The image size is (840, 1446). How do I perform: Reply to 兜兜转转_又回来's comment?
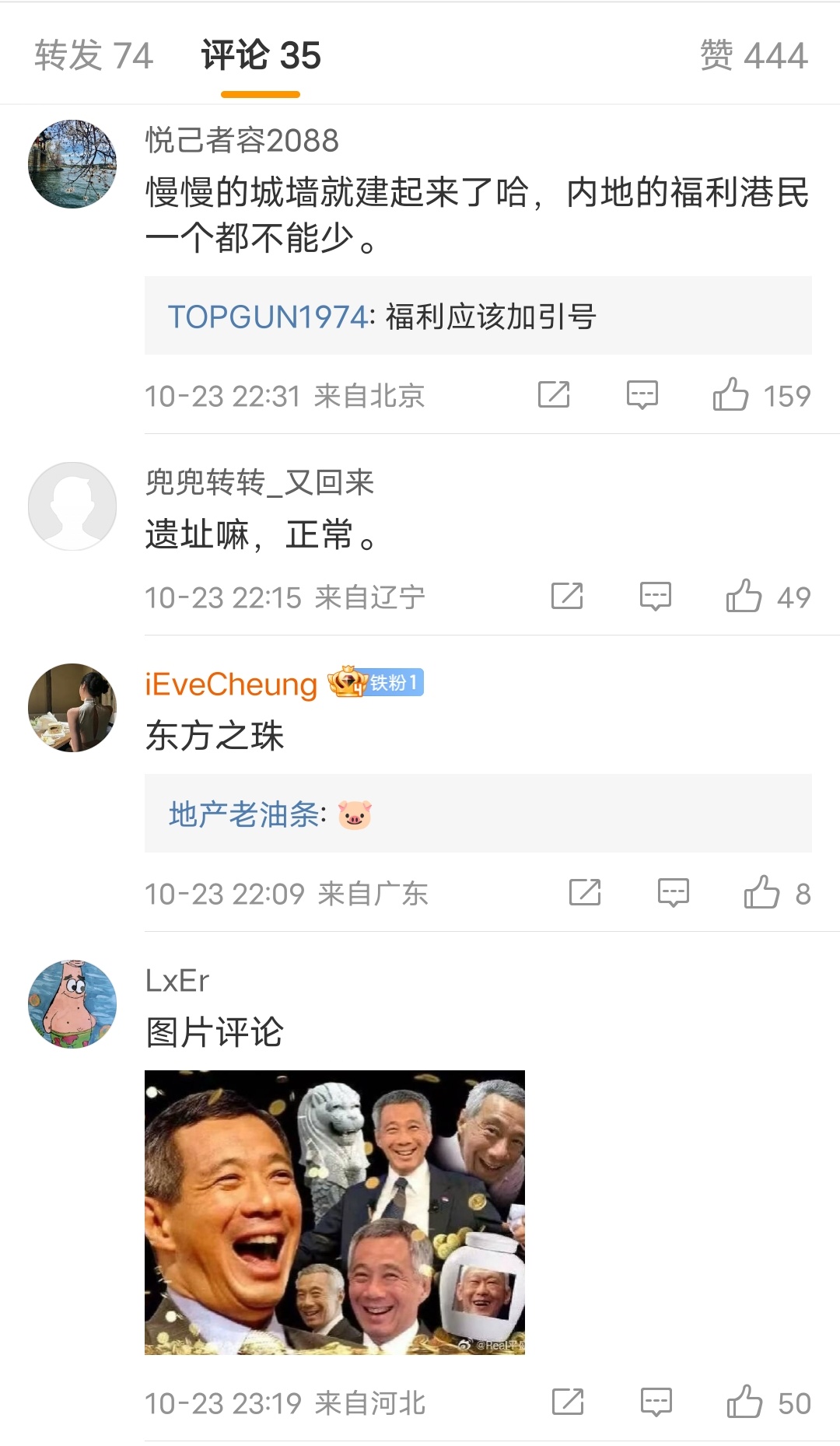pyautogui.click(x=655, y=597)
